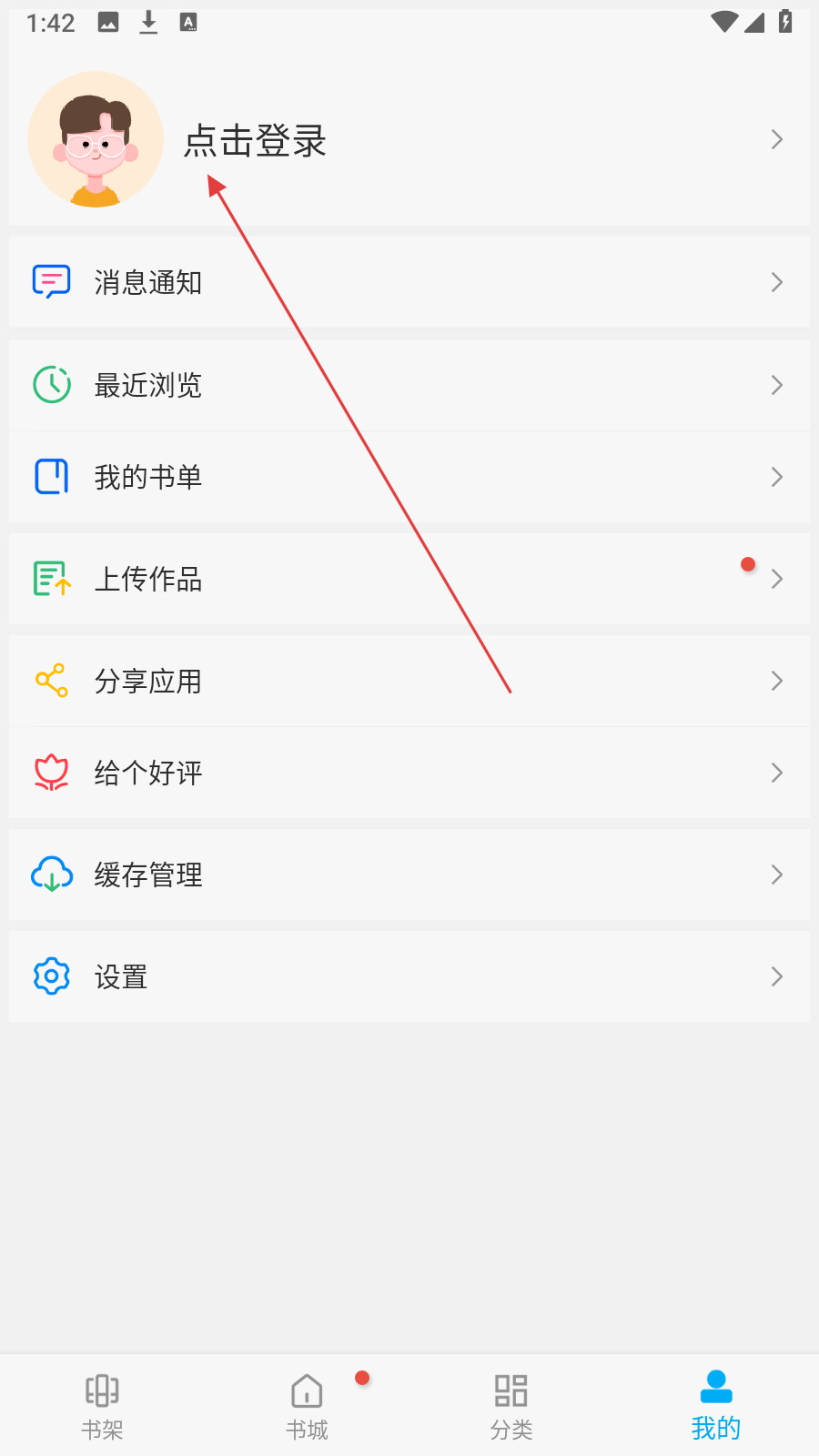Tap the profile avatar picture

point(96,139)
